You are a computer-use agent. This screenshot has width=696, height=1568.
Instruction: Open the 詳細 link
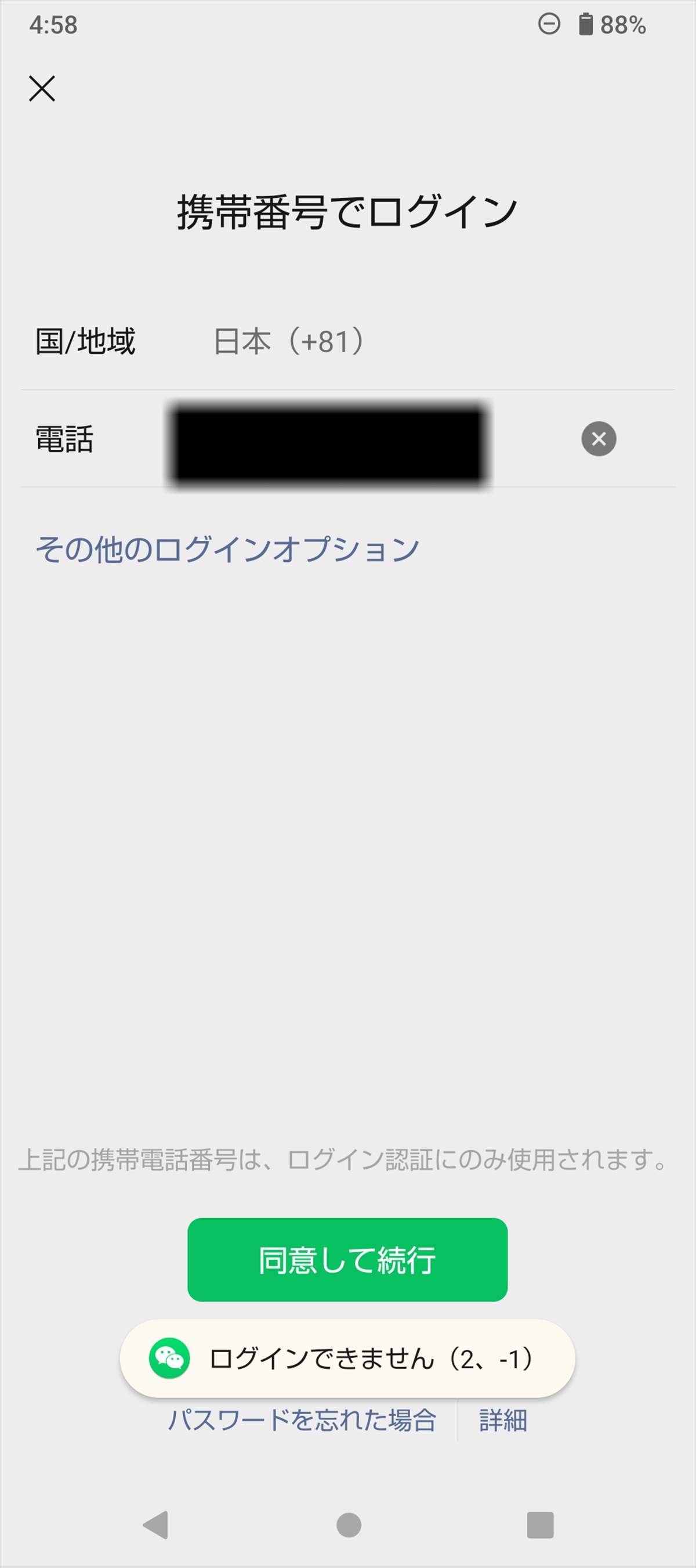pyautogui.click(x=502, y=1421)
